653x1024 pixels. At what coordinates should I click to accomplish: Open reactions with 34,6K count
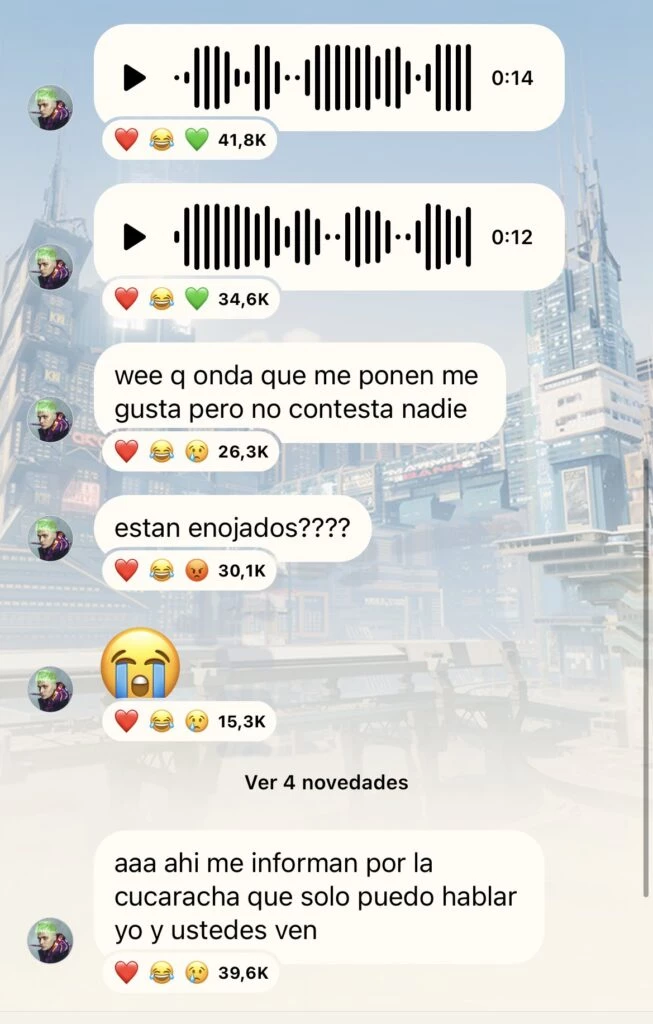(x=188, y=298)
